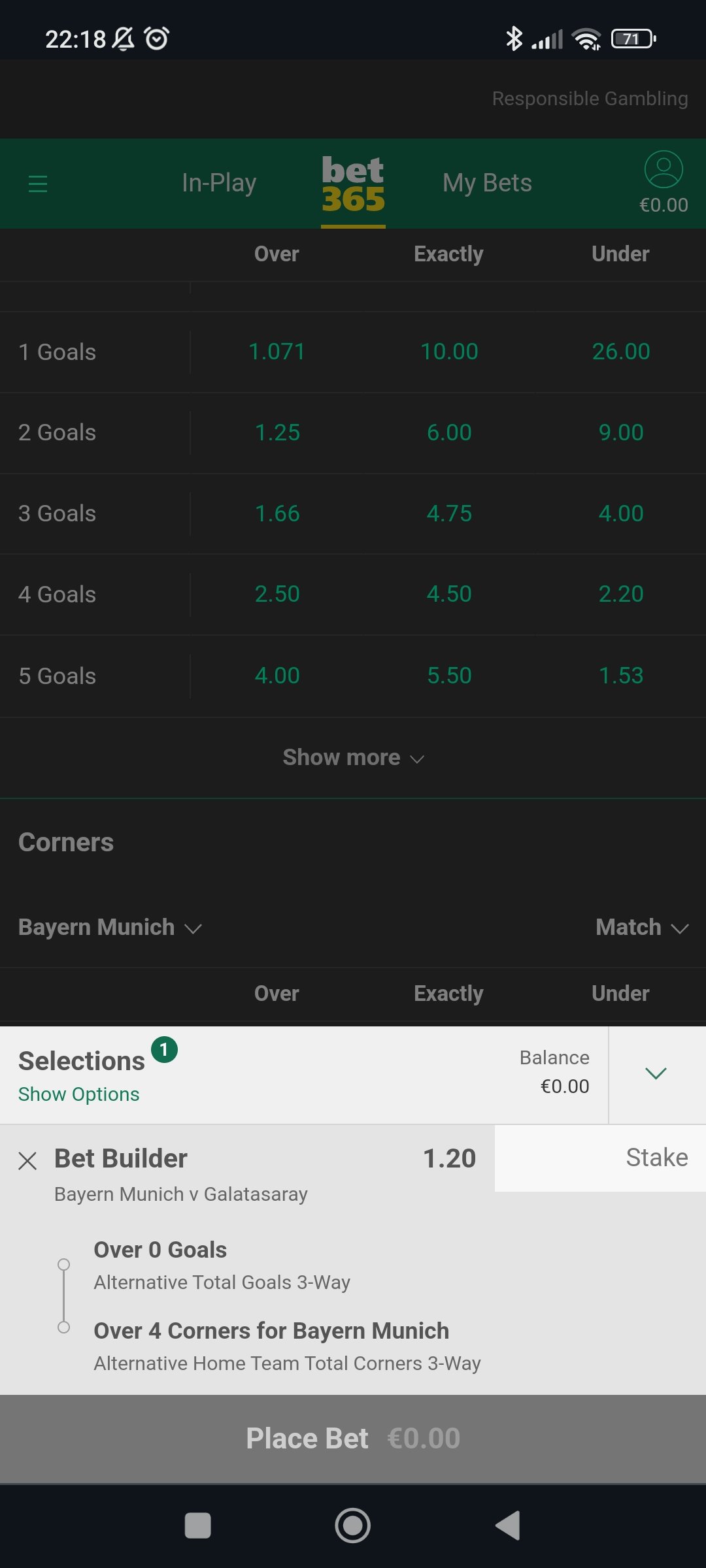Remove the Bet Builder selection

click(x=27, y=1161)
